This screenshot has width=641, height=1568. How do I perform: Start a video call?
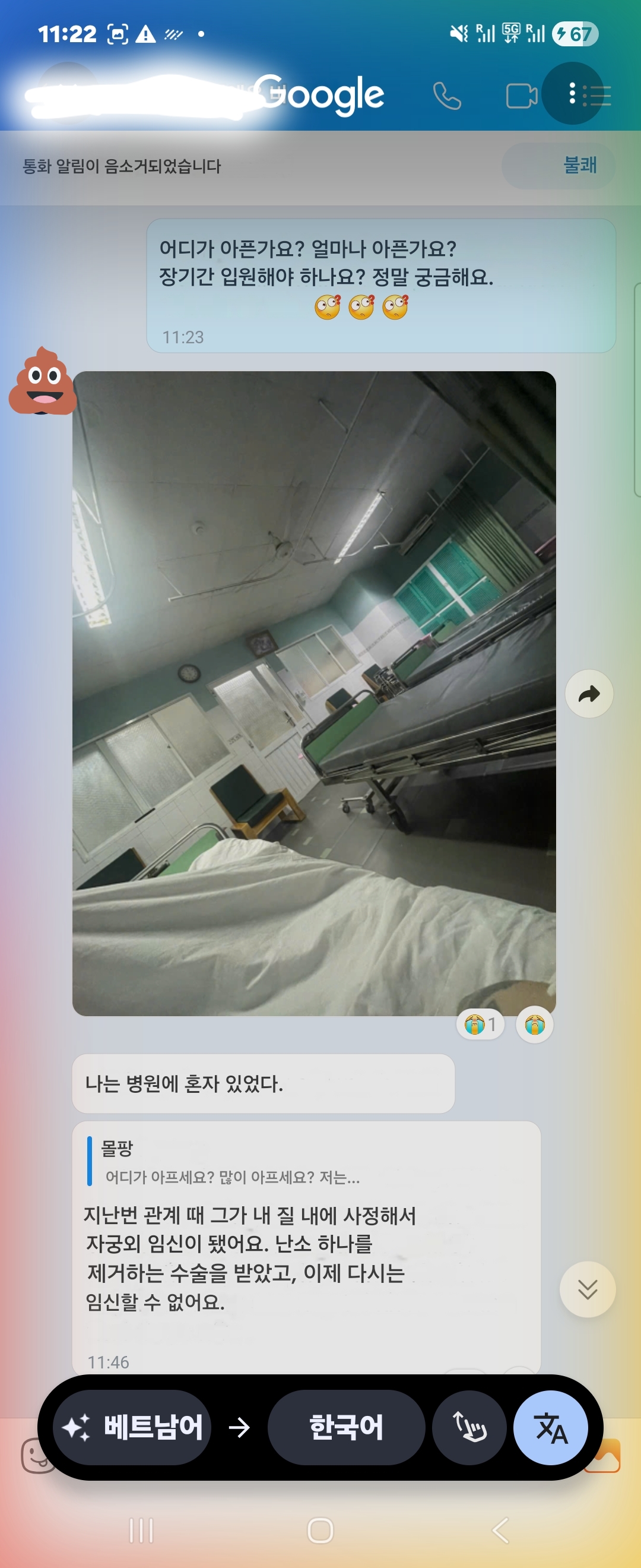coord(521,96)
